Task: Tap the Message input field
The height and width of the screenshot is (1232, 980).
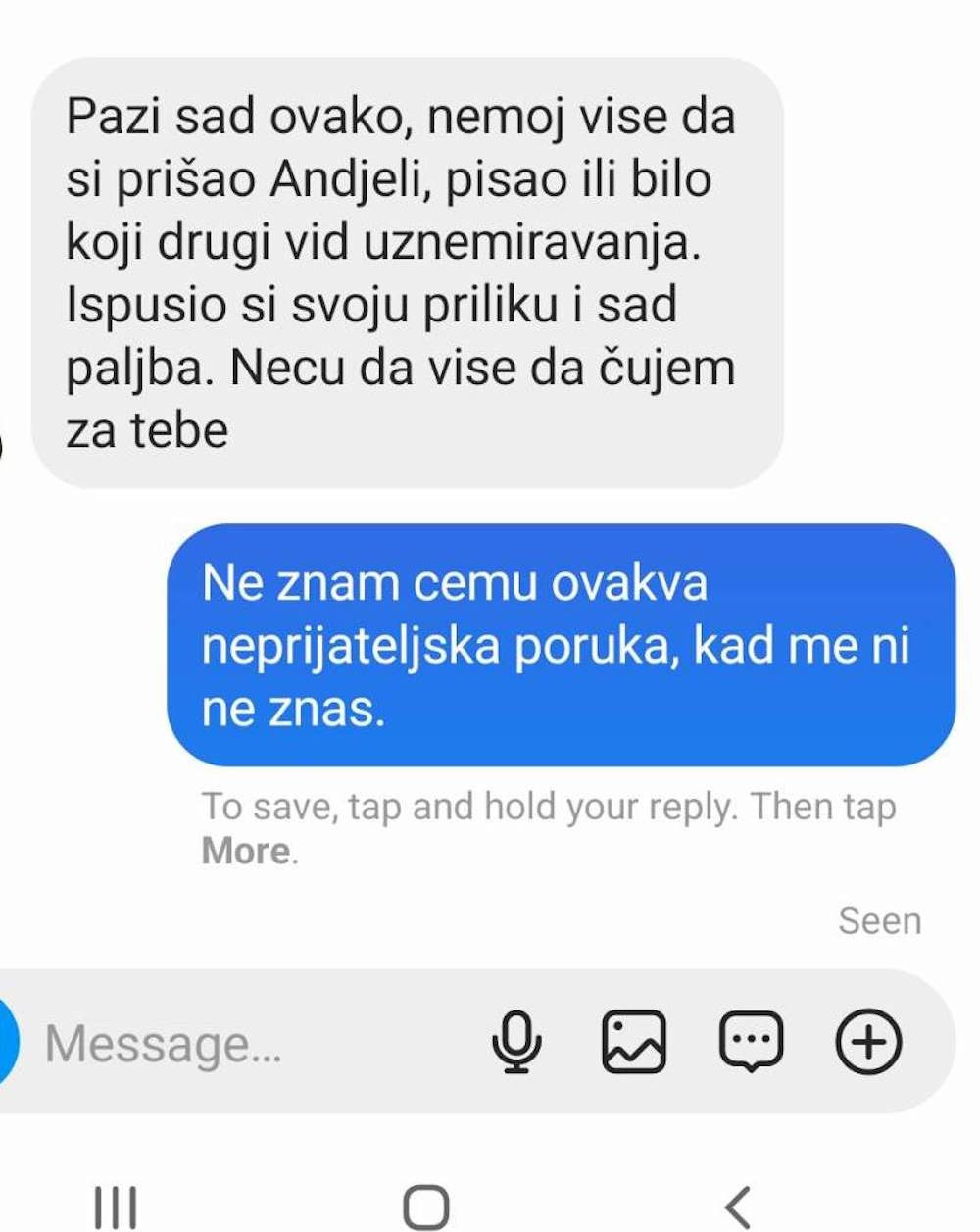Action: pyautogui.click(x=255, y=1043)
